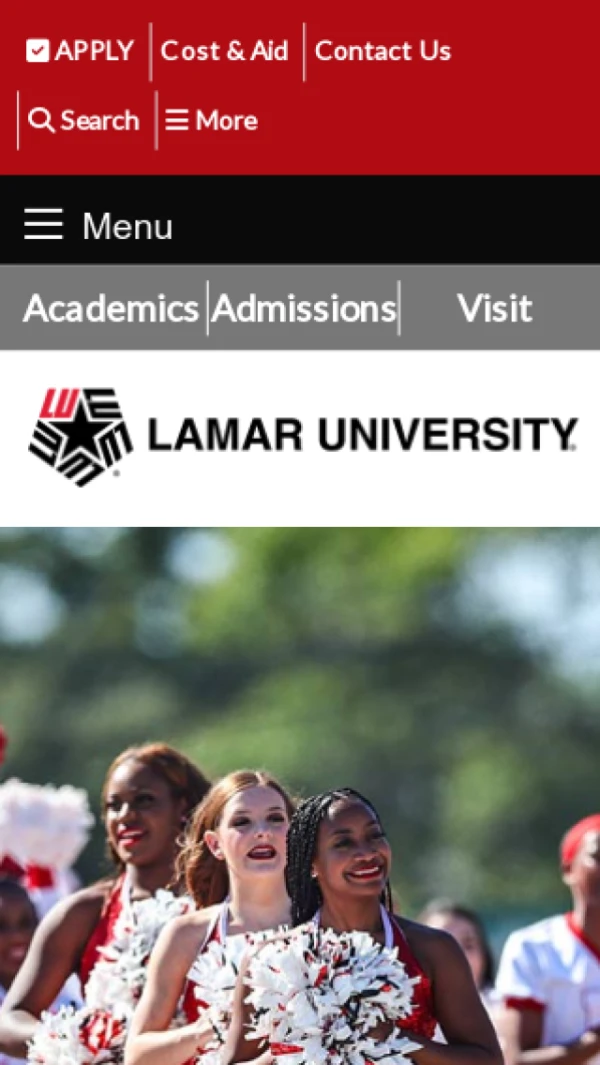Open Contact Us page

tap(382, 51)
